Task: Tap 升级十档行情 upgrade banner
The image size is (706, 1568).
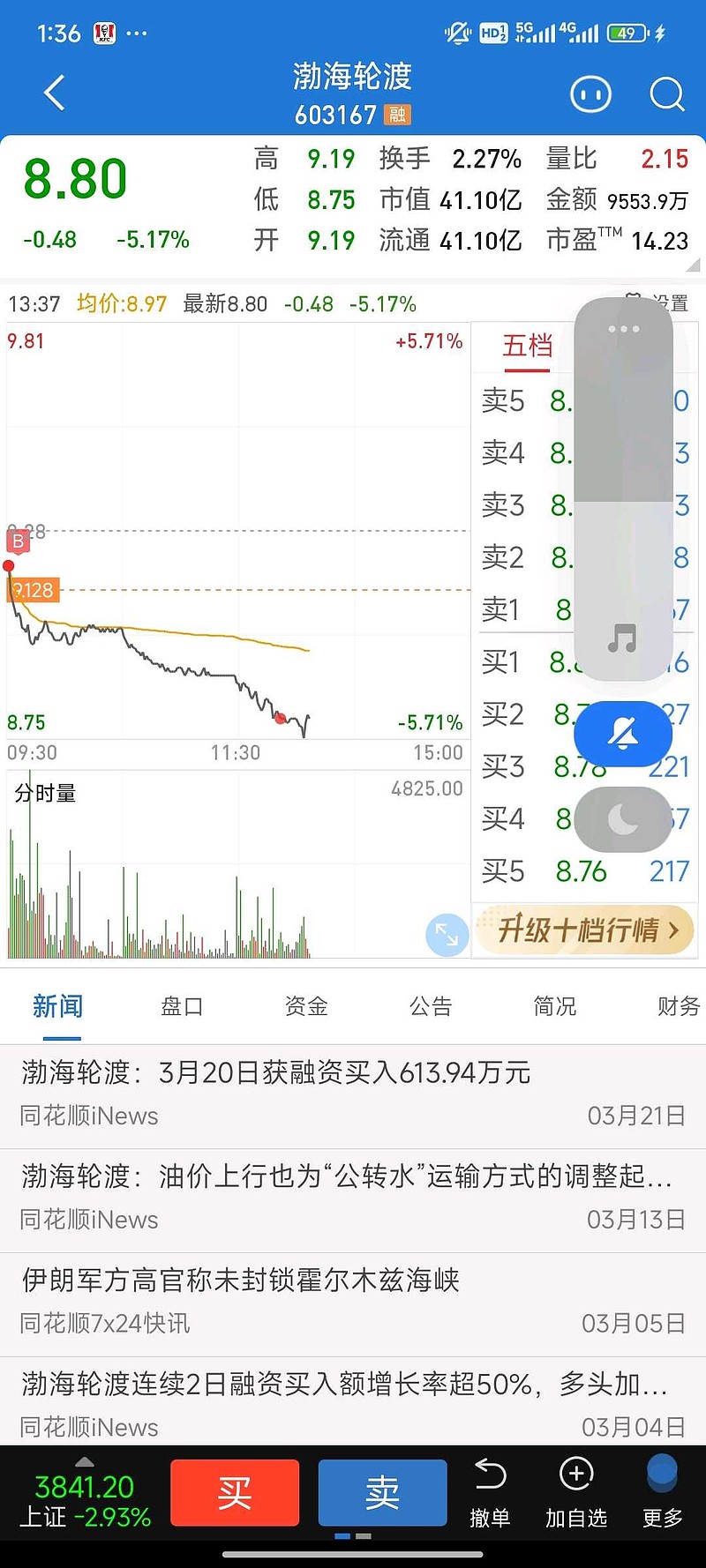Action: coord(584,930)
